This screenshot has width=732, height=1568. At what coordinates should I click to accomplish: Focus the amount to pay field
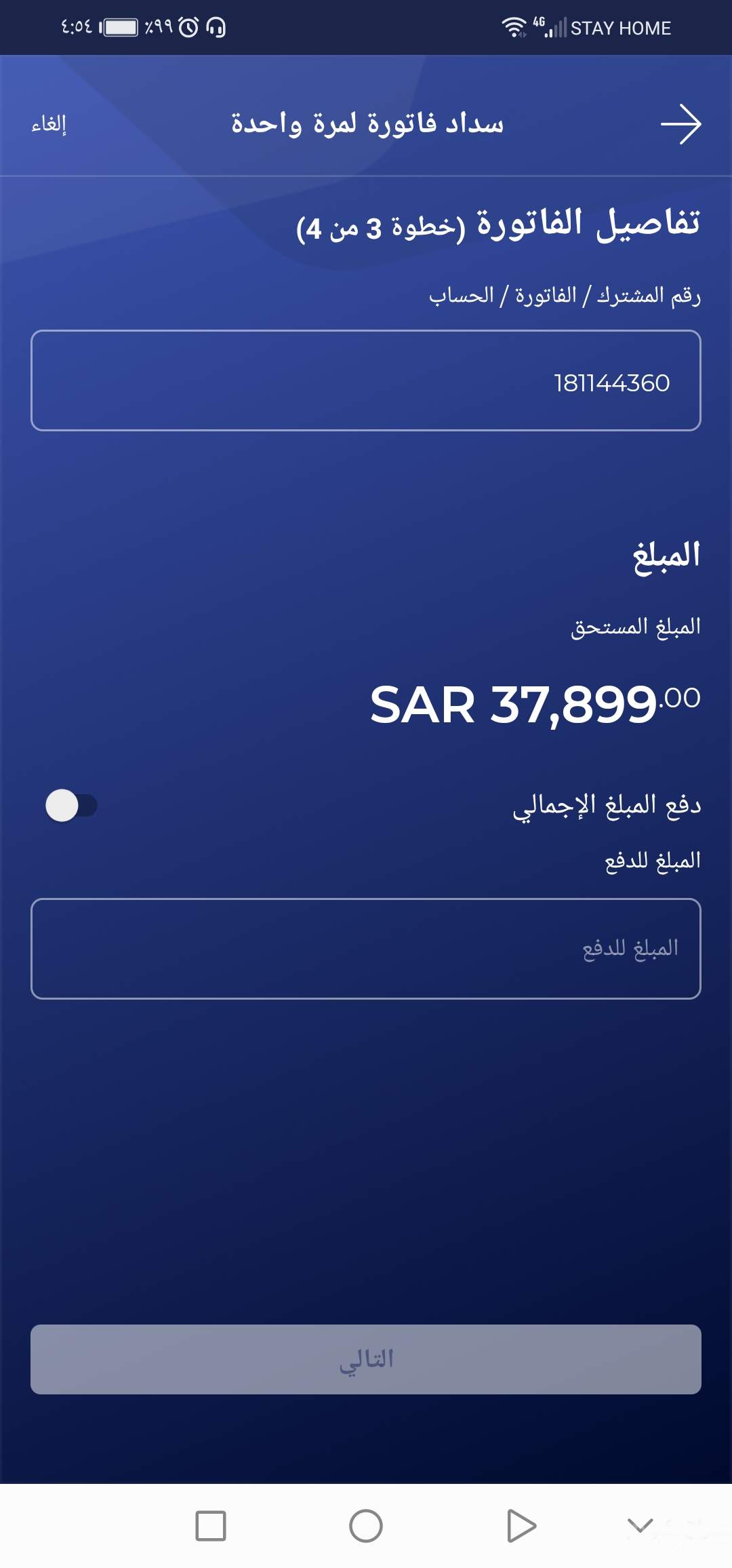[366, 948]
